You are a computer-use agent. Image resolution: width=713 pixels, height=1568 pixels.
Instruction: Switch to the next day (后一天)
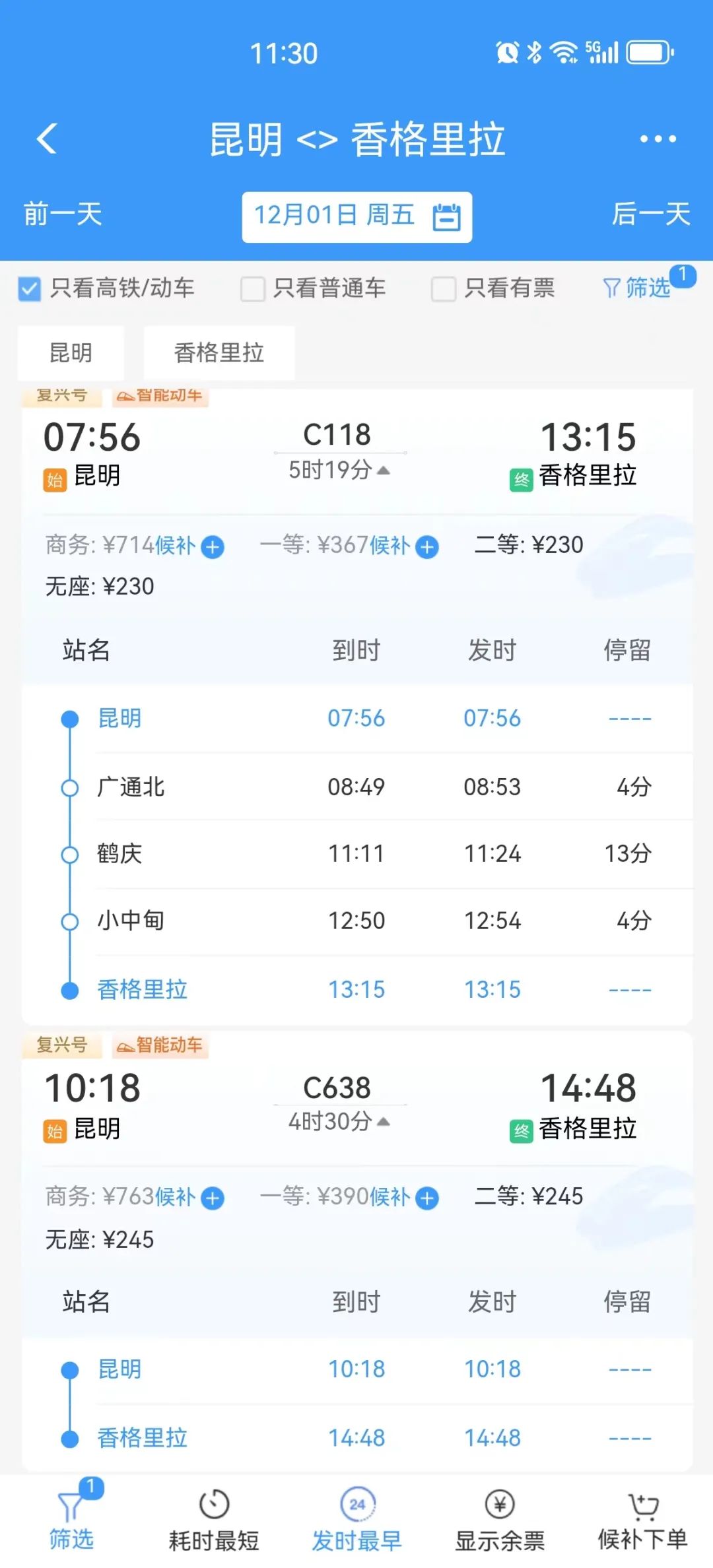tap(650, 214)
